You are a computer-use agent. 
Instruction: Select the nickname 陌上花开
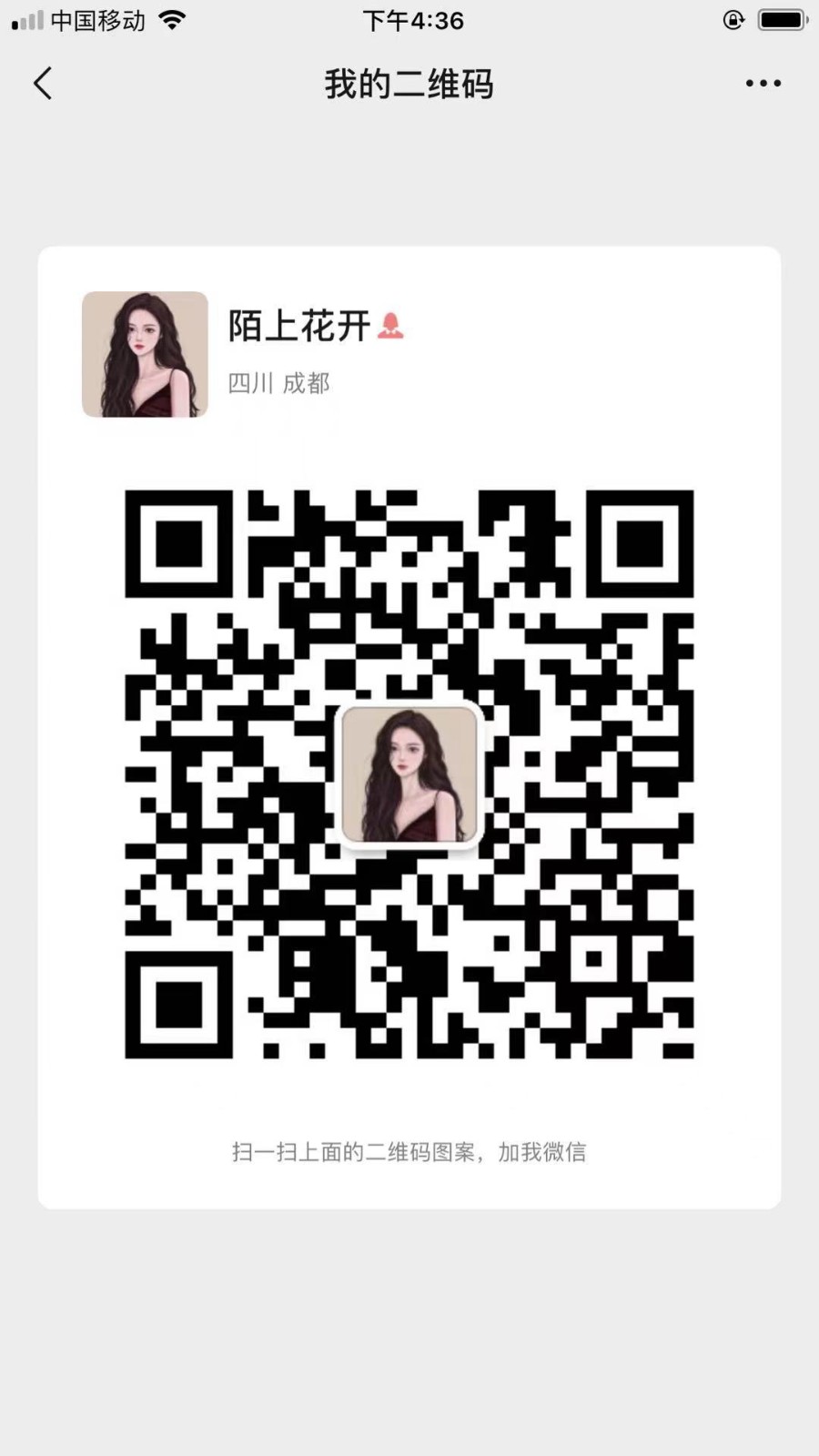coord(298,325)
